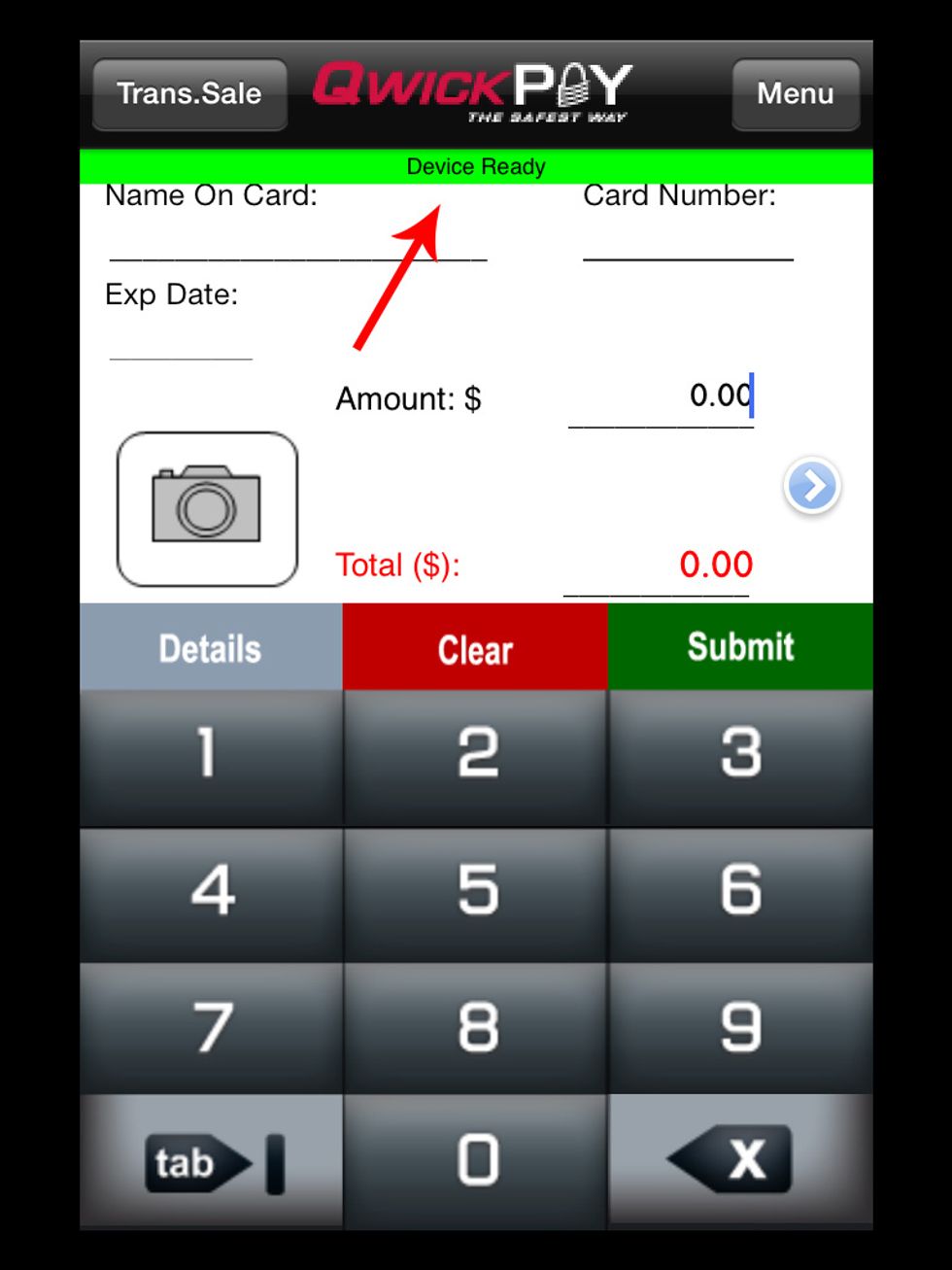Open the Menu button
Screen dimensions: 952x1270
tap(795, 94)
